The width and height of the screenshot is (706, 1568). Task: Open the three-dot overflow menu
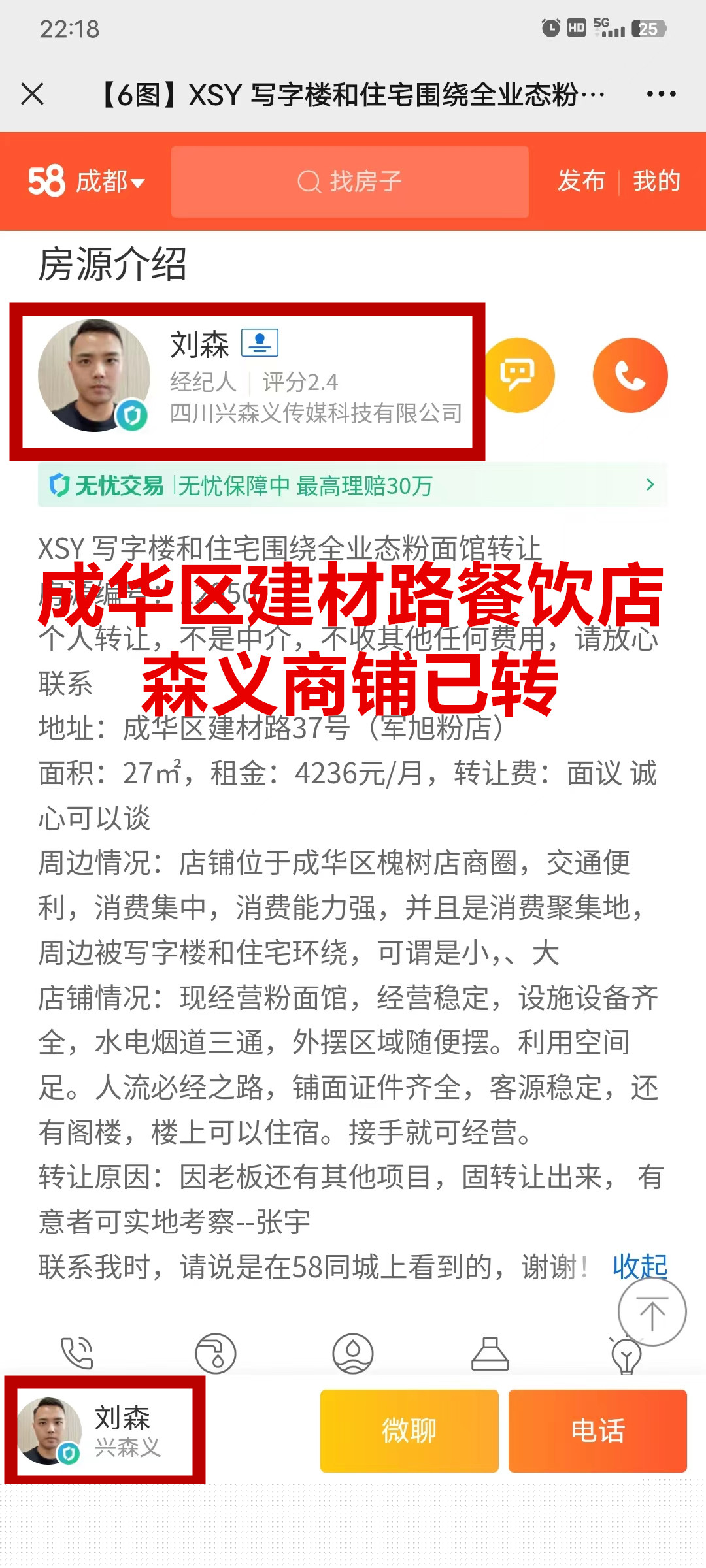(661, 94)
